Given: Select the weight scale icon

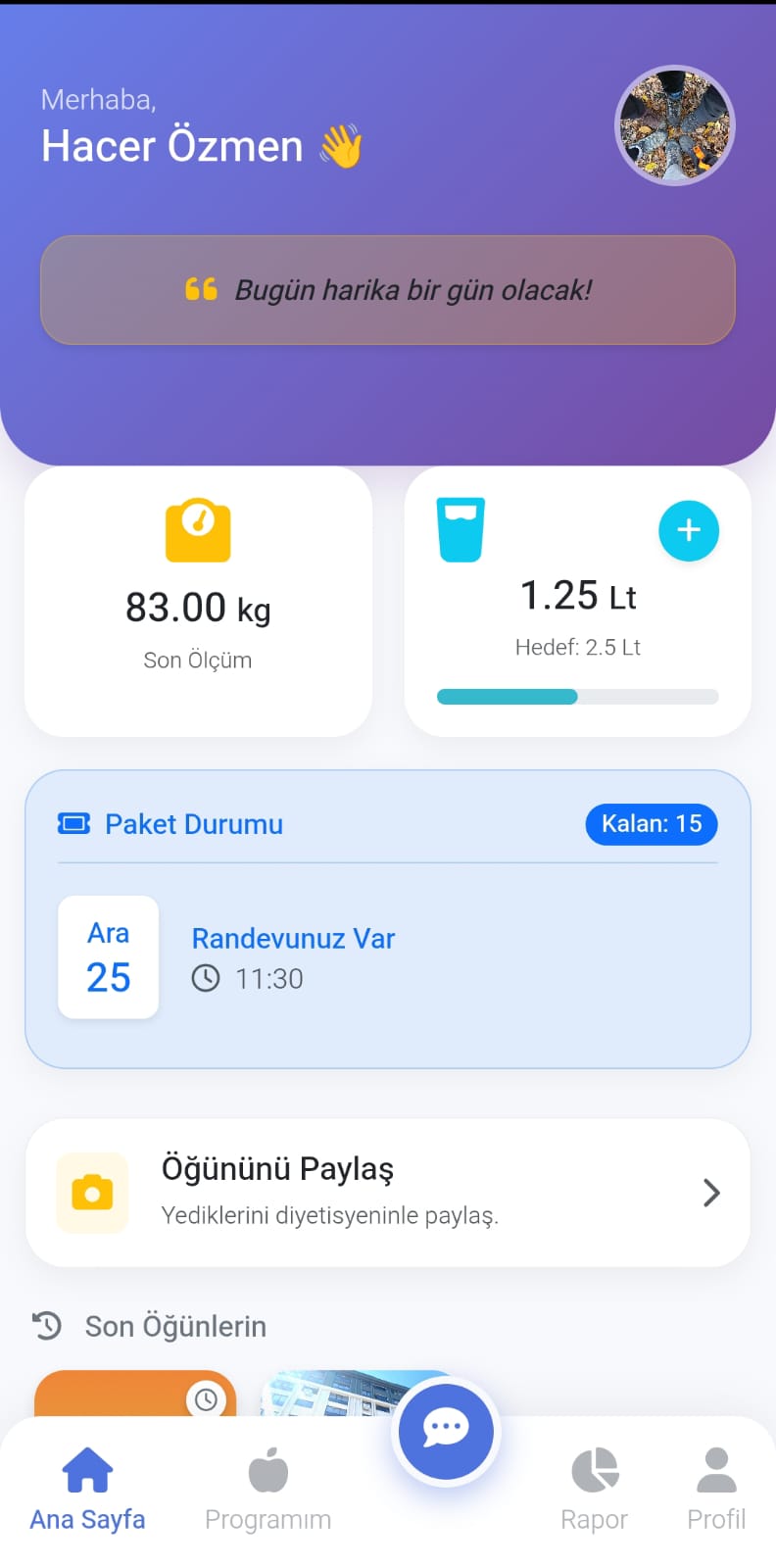Looking at the screenshot, I should [x=198, y=530].
